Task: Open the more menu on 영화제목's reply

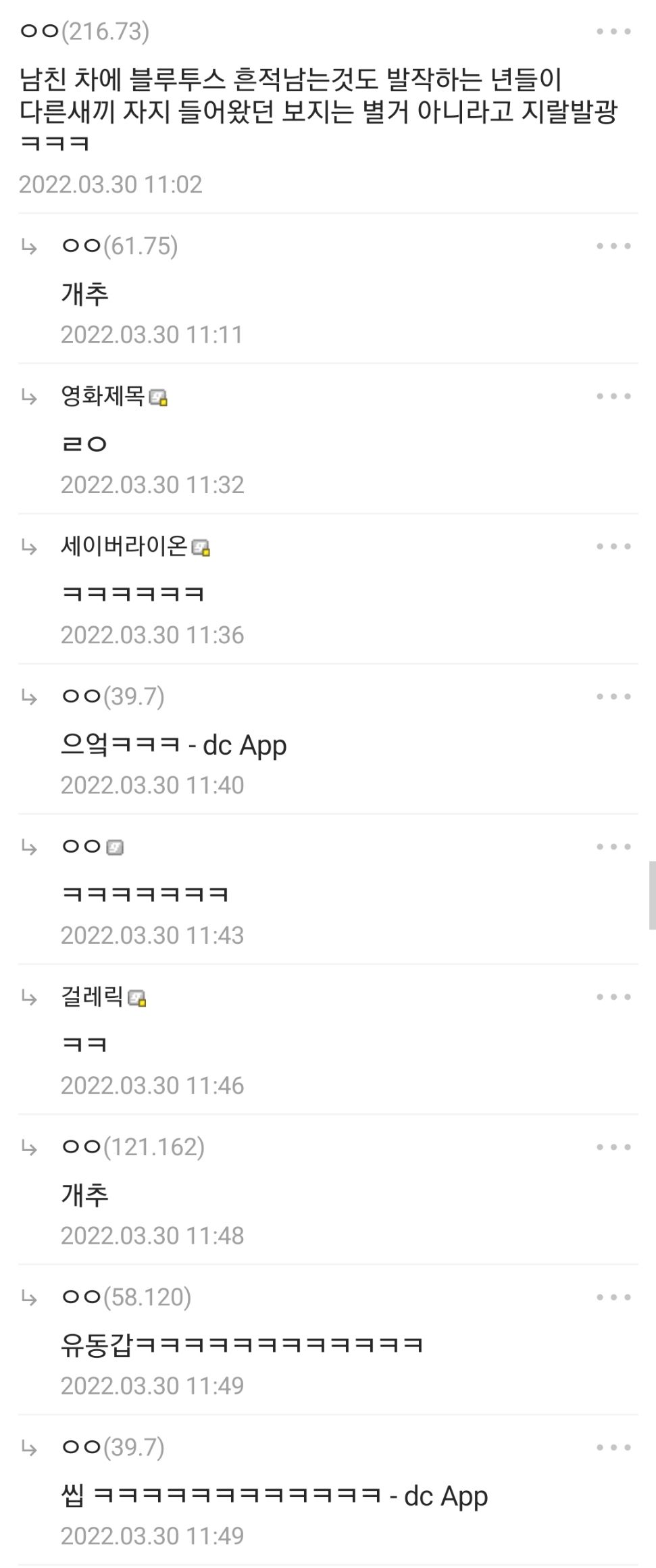Action: point(613,397)
